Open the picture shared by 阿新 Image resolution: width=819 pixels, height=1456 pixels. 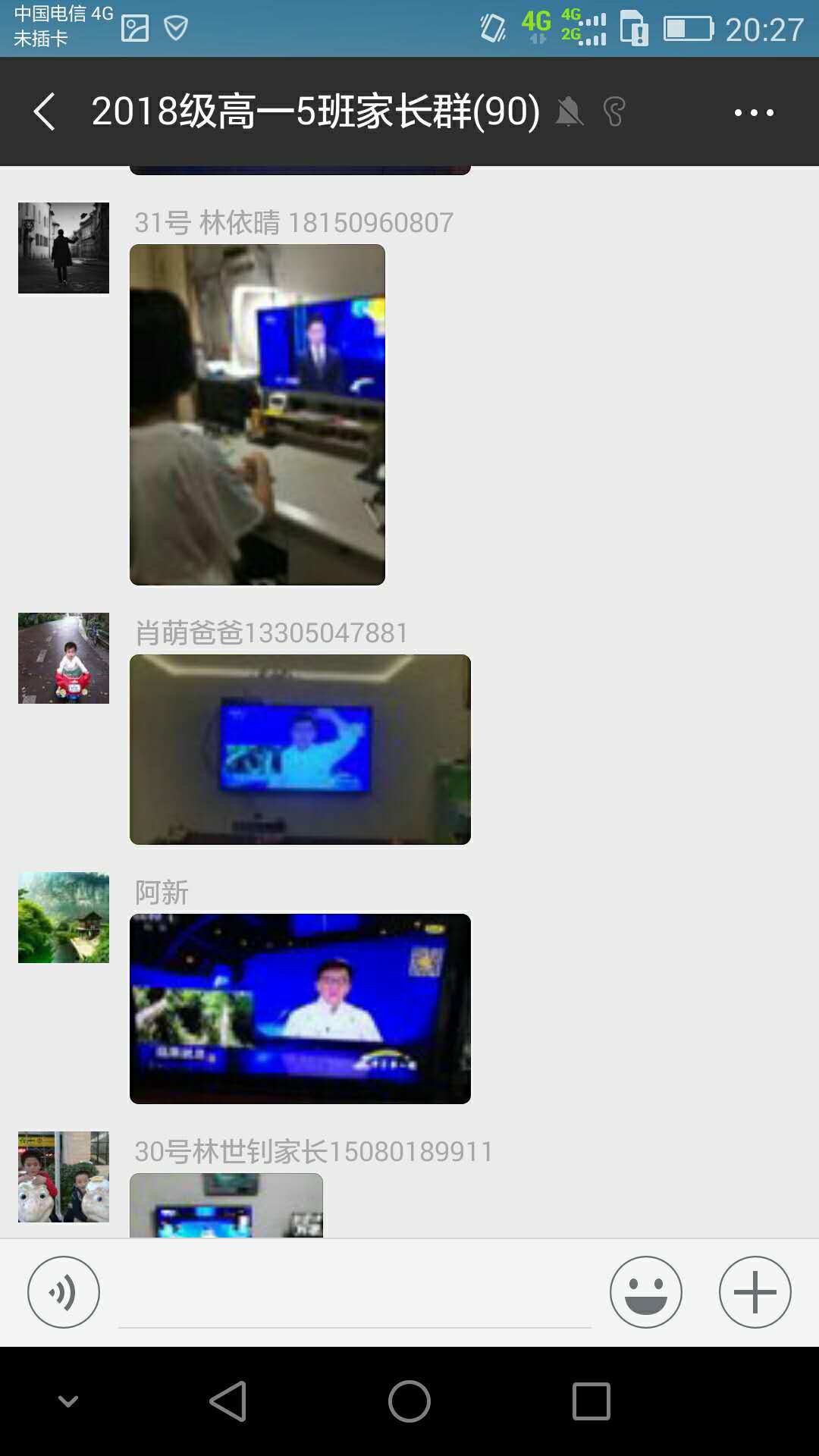(x=300, y=1009)
